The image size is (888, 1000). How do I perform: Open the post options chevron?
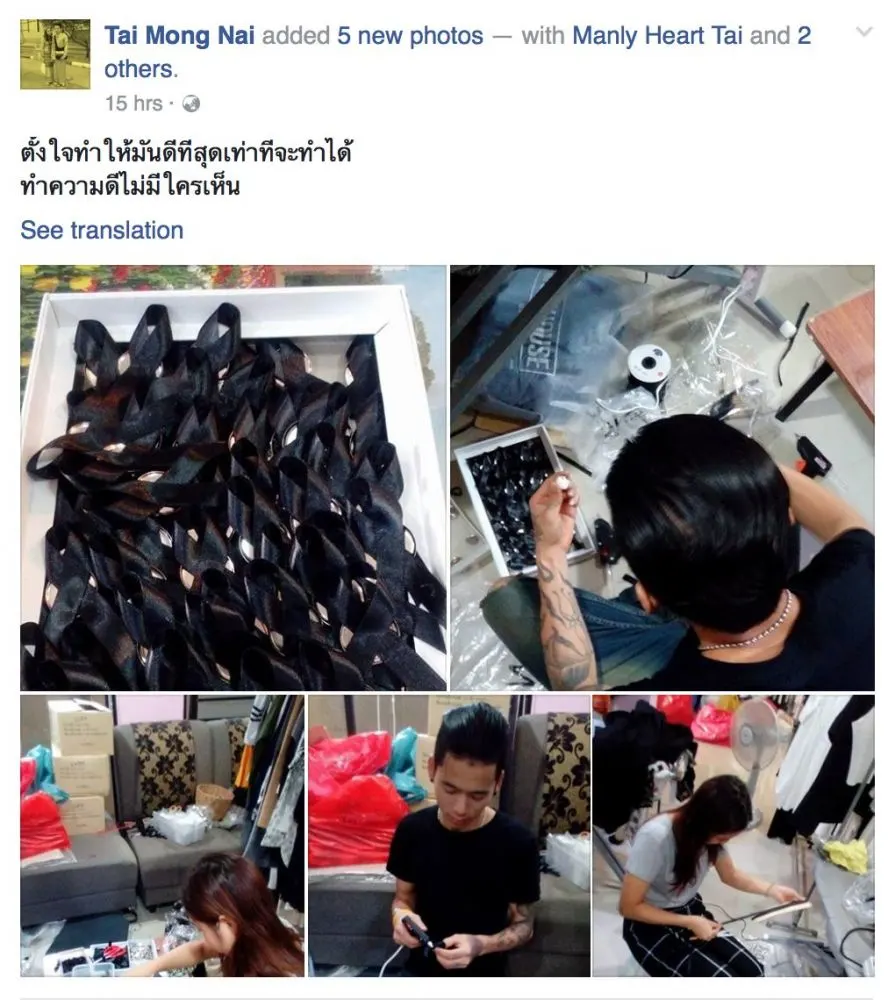(864, 32)
